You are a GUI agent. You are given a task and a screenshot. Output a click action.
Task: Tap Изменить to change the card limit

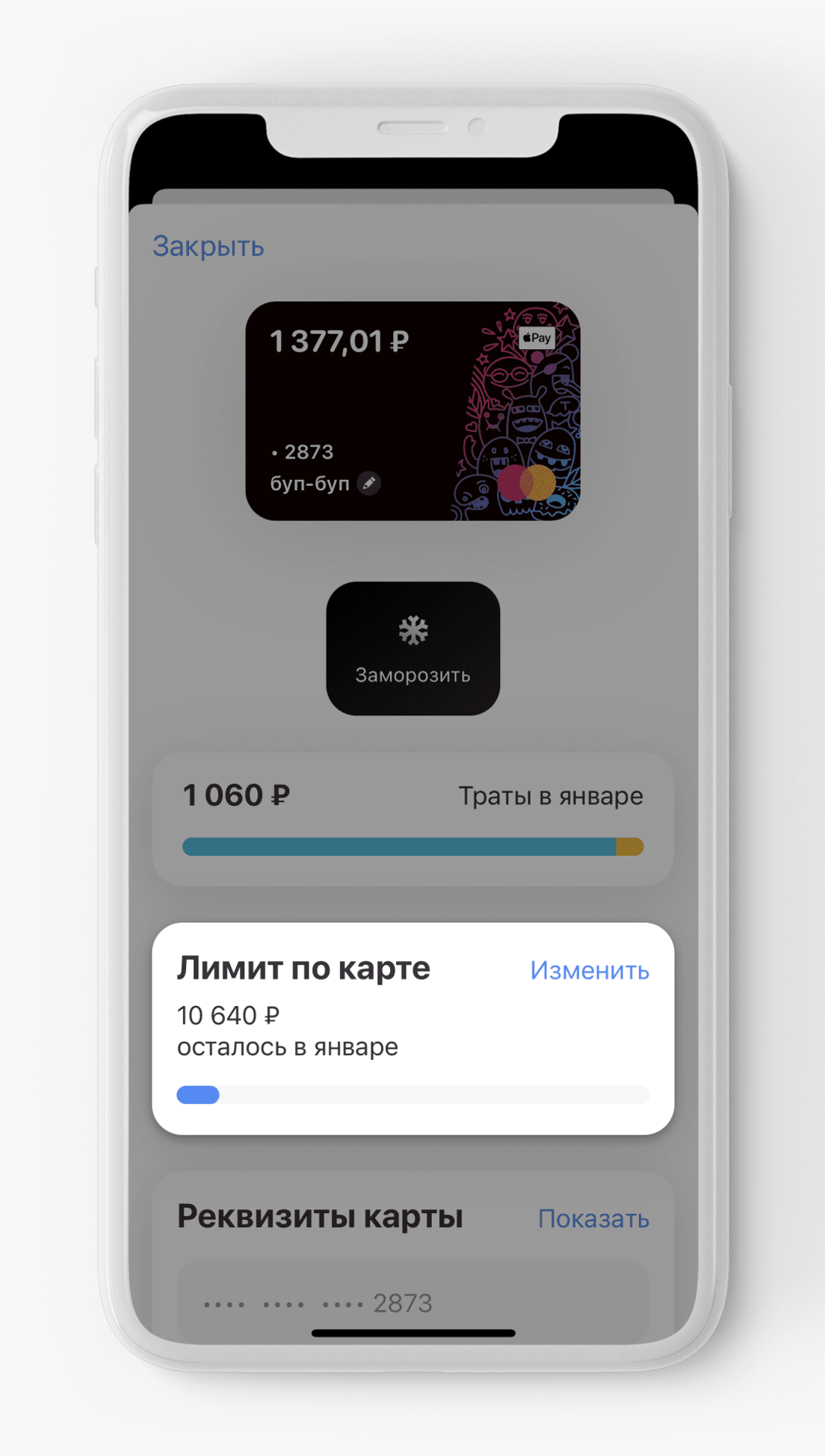[x=590, y=970]
